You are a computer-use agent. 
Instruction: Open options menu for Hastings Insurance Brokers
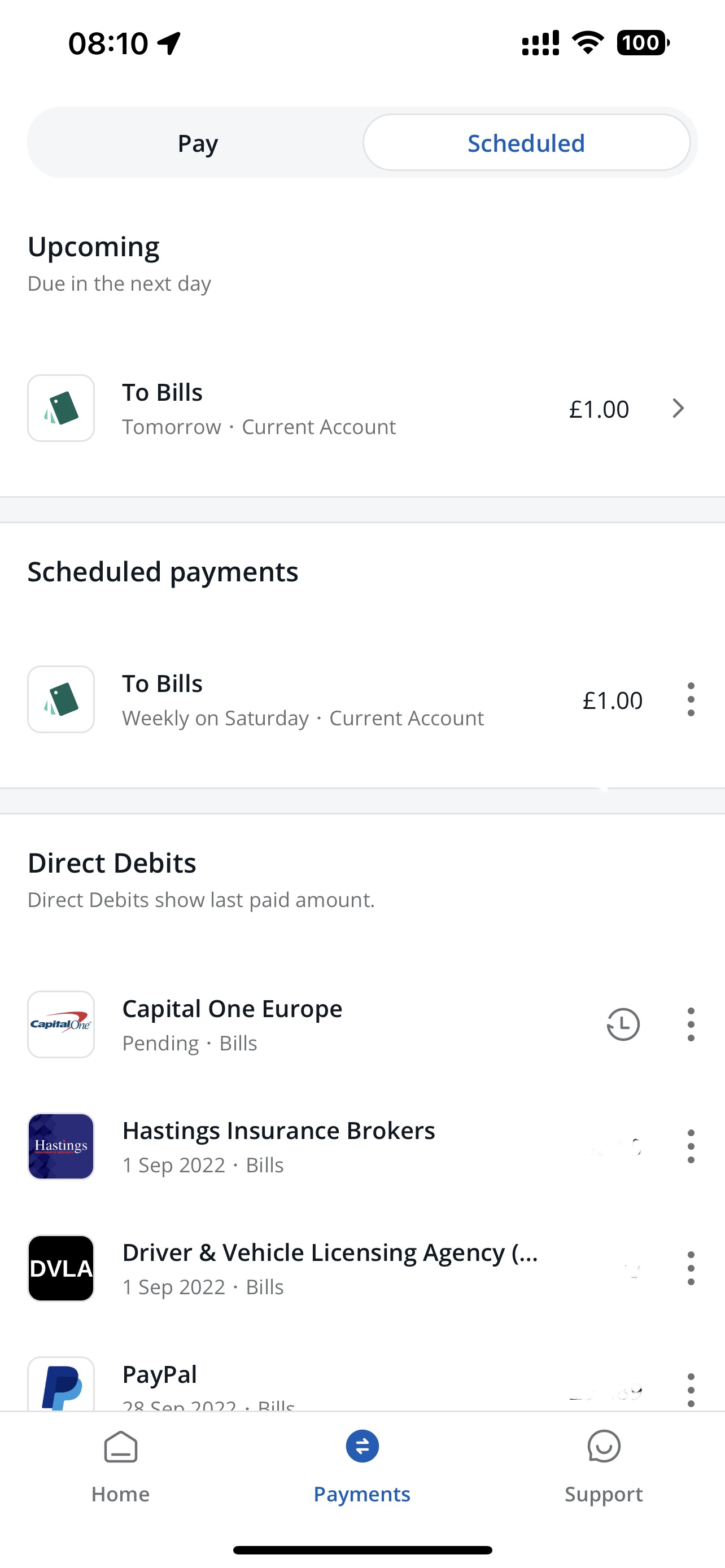pos(691,1146)
